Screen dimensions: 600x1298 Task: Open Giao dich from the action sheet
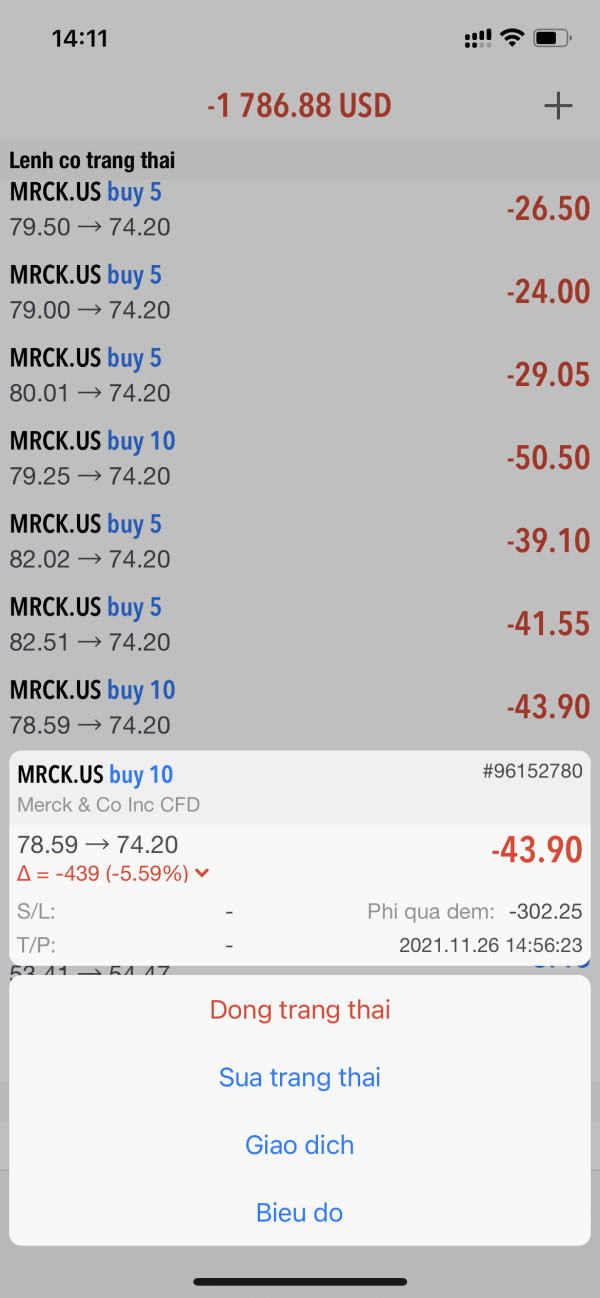coord(300,1145)
